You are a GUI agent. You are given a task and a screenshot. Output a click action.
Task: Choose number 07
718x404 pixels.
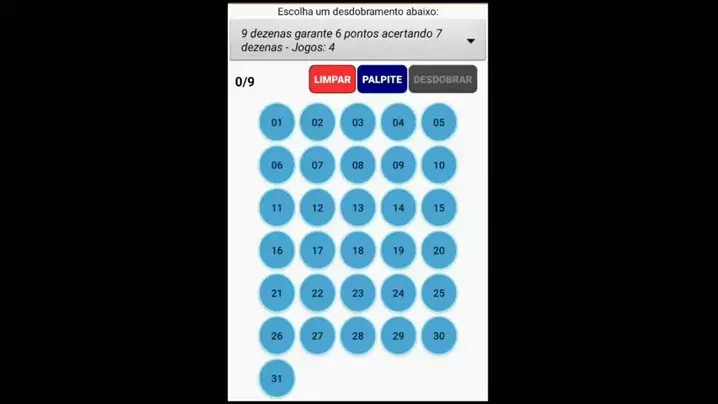pyautogui.click(x=317, y=166)
